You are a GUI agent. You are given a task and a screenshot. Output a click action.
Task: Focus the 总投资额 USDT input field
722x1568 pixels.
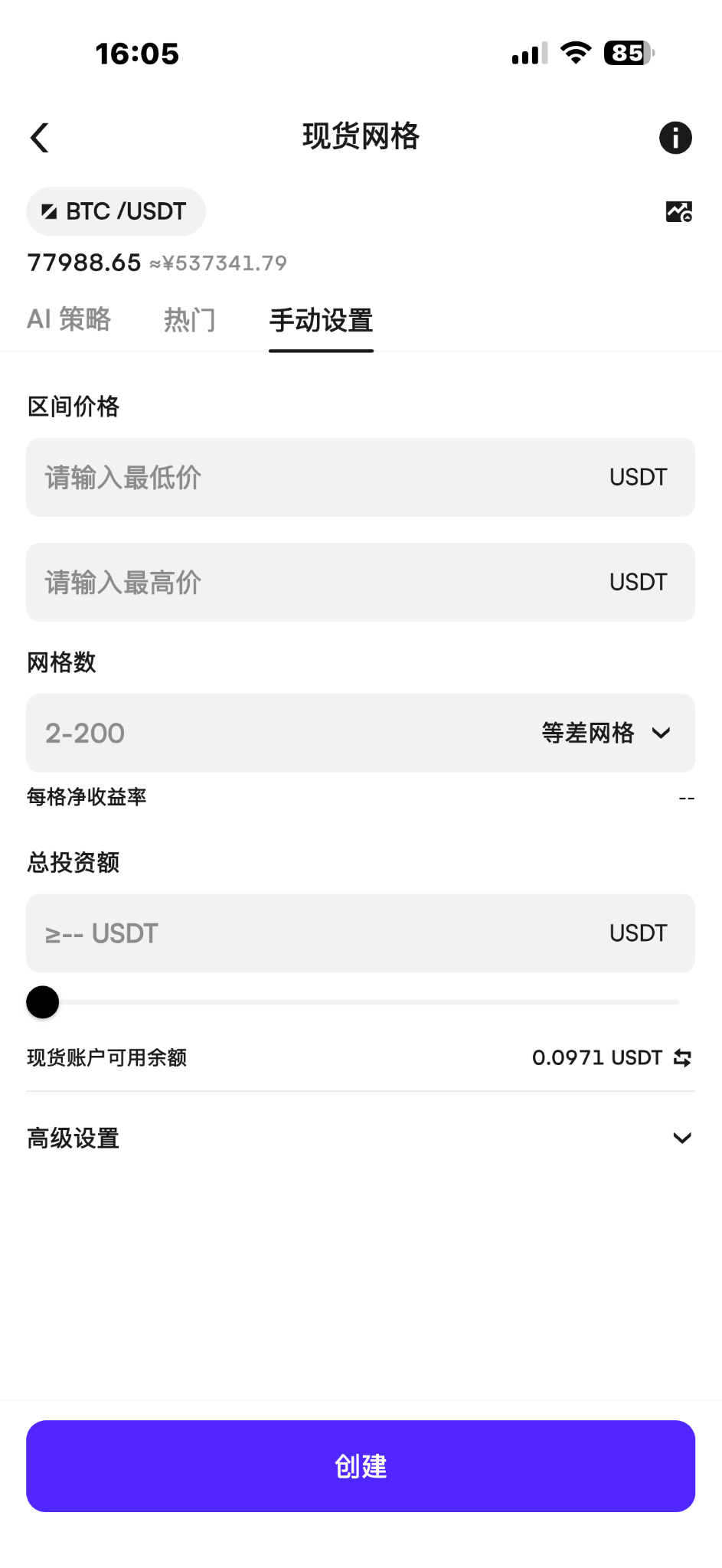[361, 933]
